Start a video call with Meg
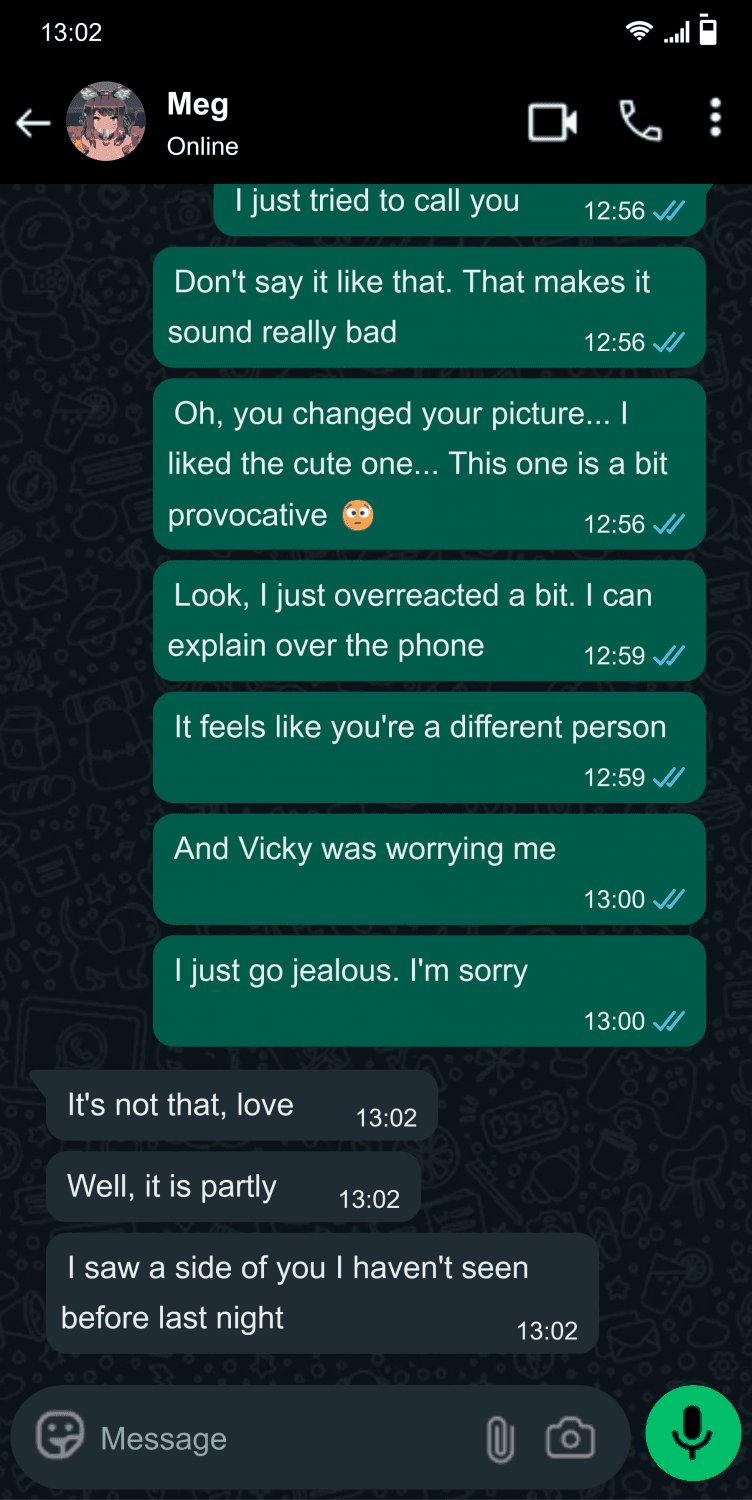 552,122
